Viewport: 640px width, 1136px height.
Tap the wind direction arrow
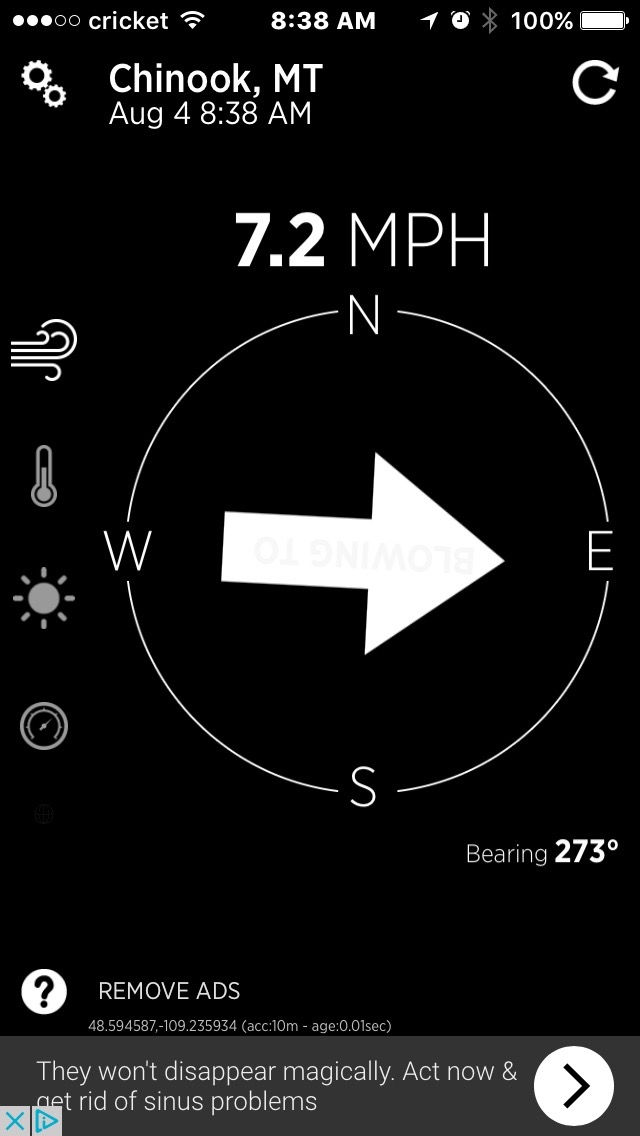[362, 554]
